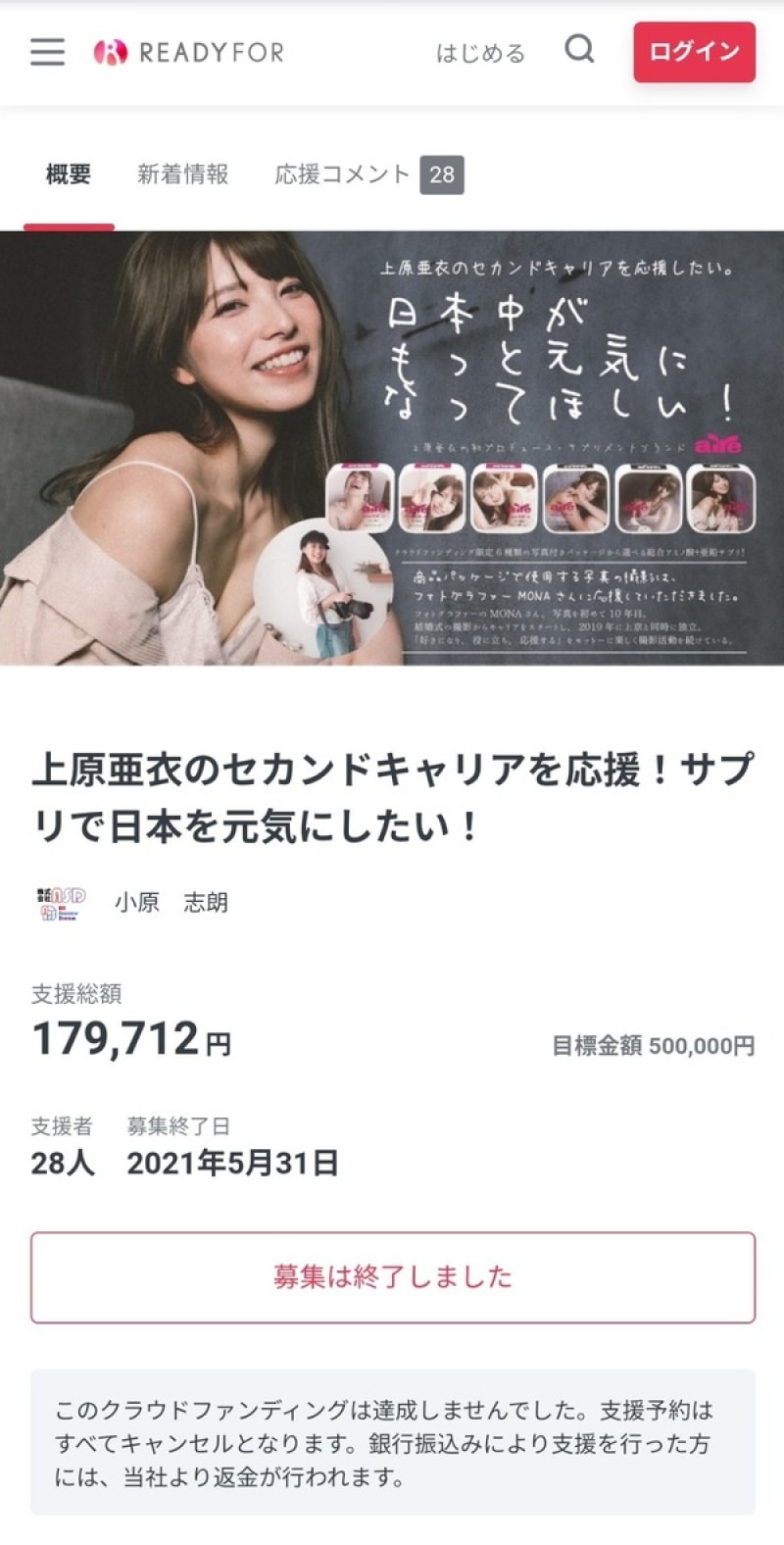The width and height of the screenshot is (784, 1545).
Task: Open the search icon
Action: (580, 49)
